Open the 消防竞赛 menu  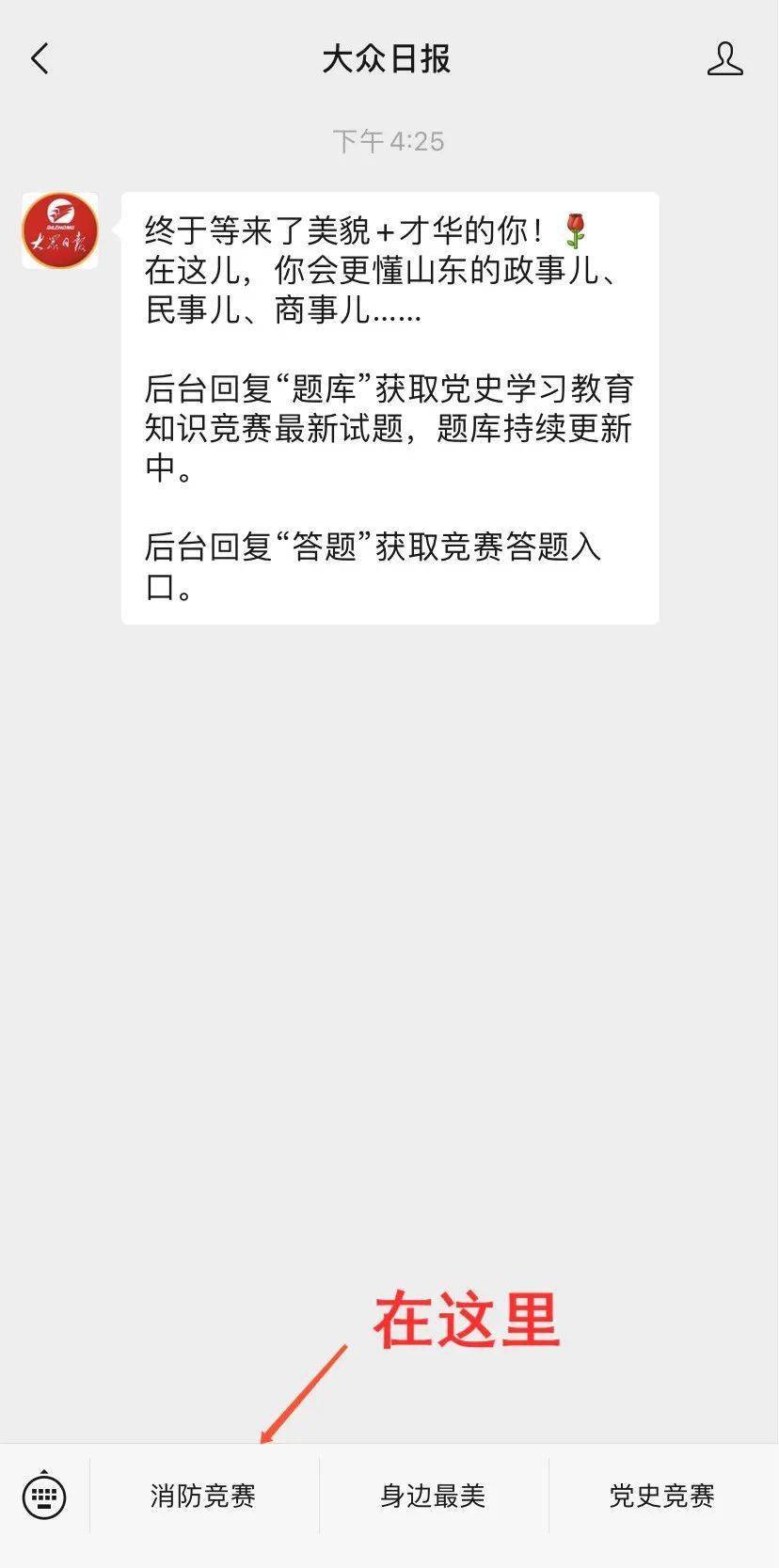point(203,1496)
